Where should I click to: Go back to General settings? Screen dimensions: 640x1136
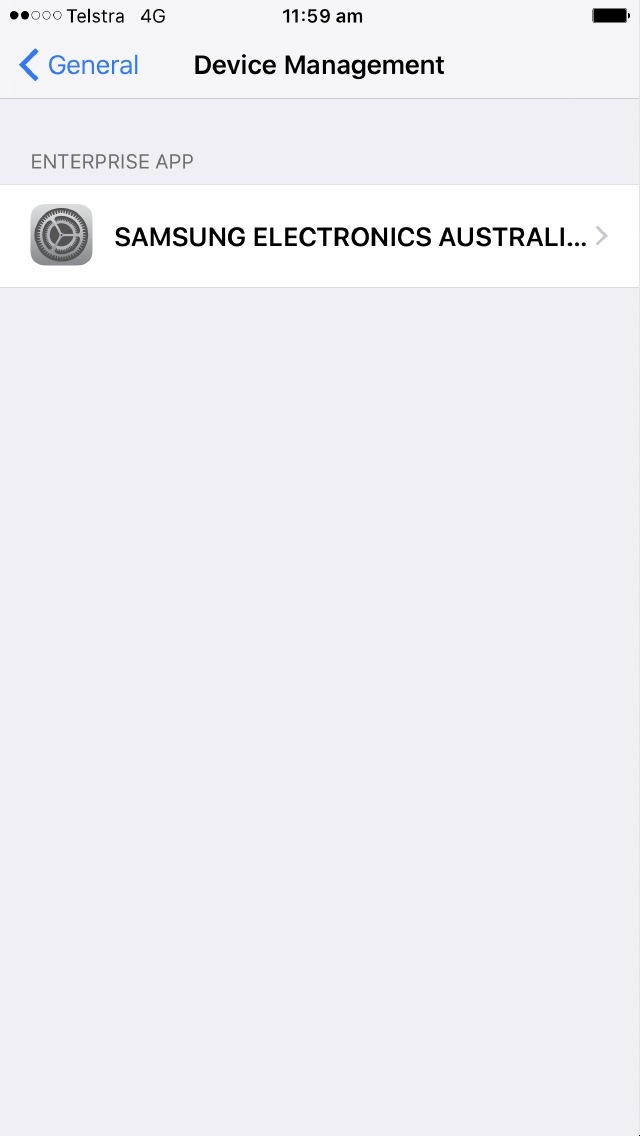click(x=78, y=65)
